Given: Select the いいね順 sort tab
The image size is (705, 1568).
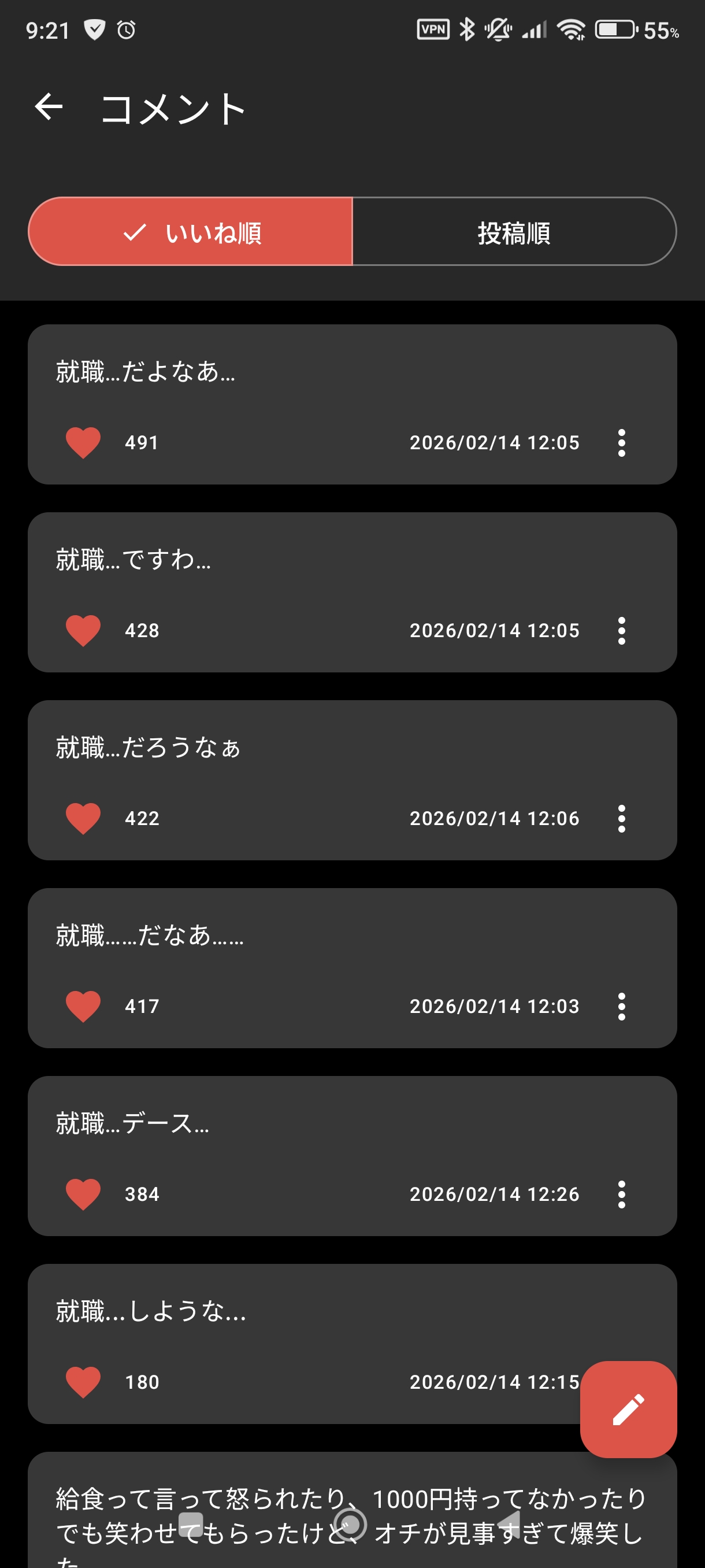Looking at the screenshot, I should 190,232.
